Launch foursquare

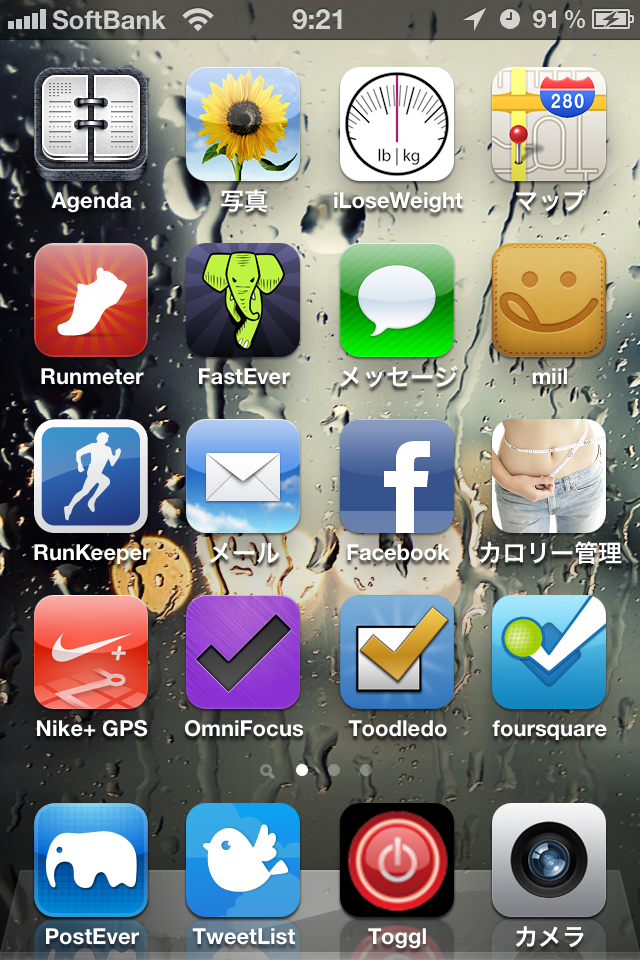click(549, 652)
